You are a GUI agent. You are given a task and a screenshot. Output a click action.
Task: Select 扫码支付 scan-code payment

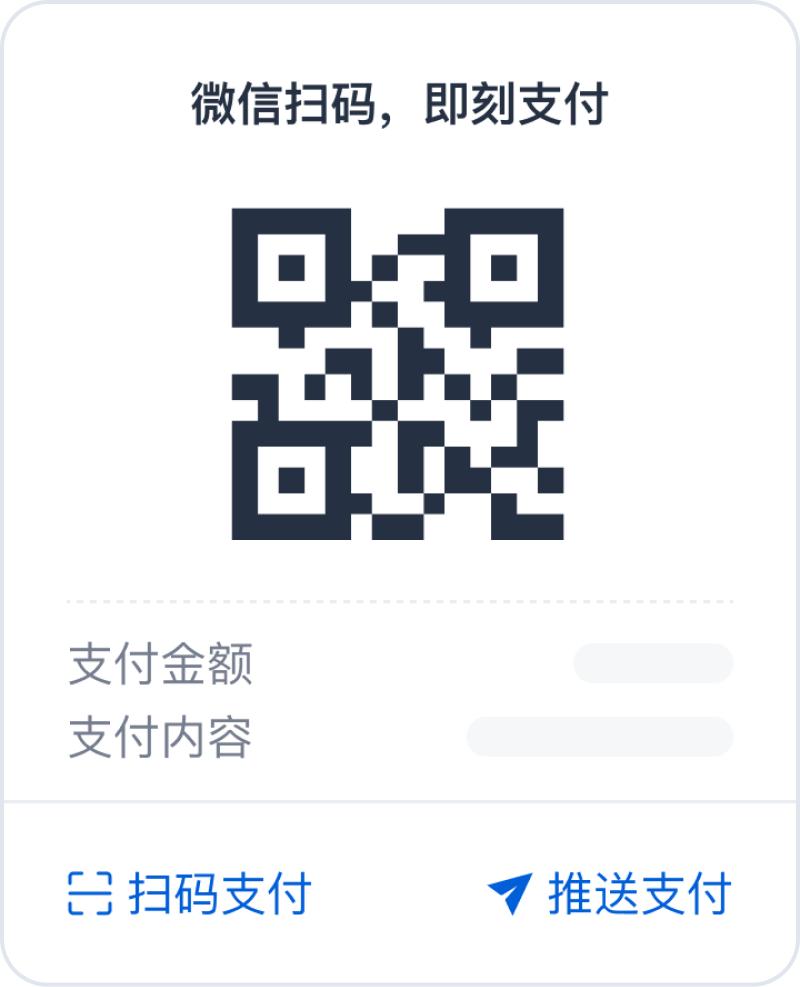click(x=190, y=893)
